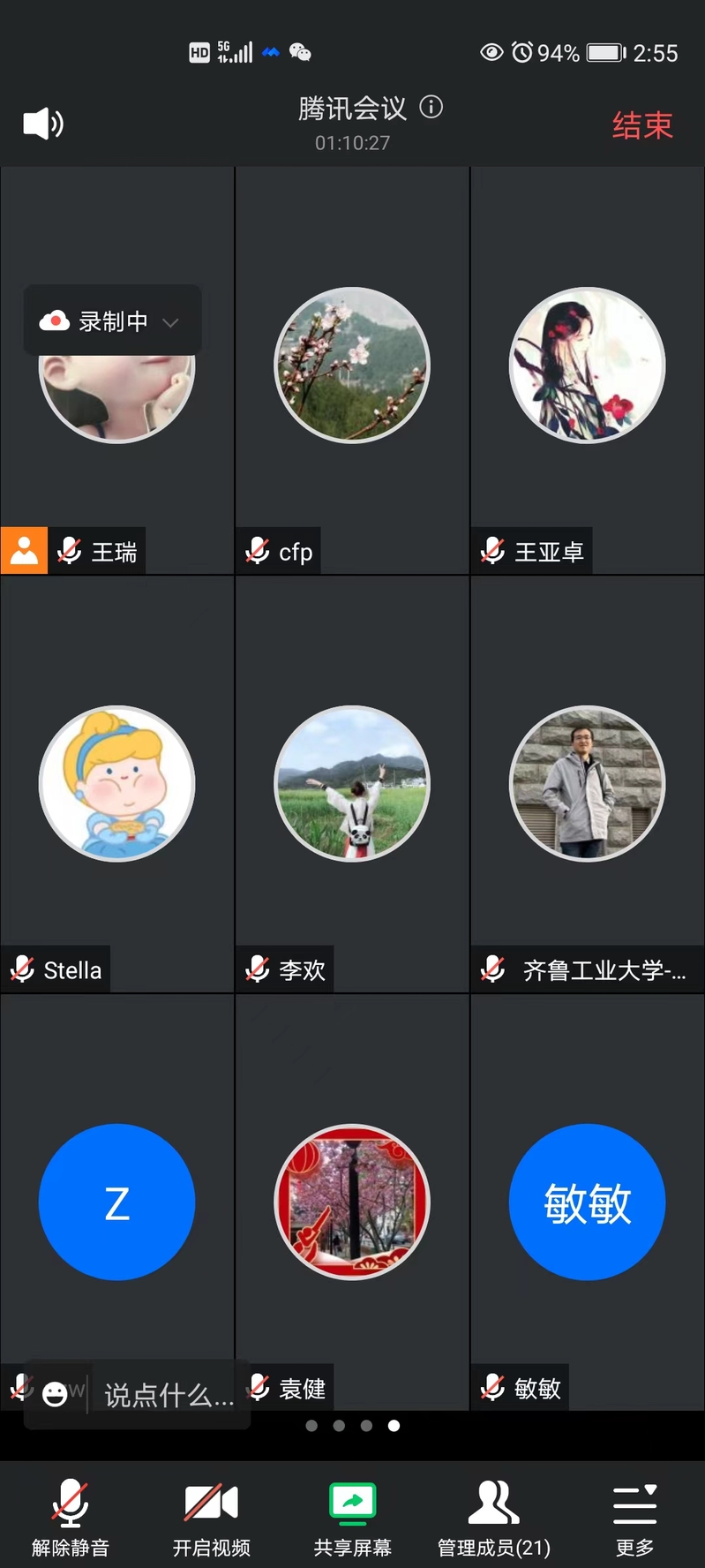Unmute microphone with 解除静音
This screenshot has width=705, height=1568.
tap(71, 1517)
